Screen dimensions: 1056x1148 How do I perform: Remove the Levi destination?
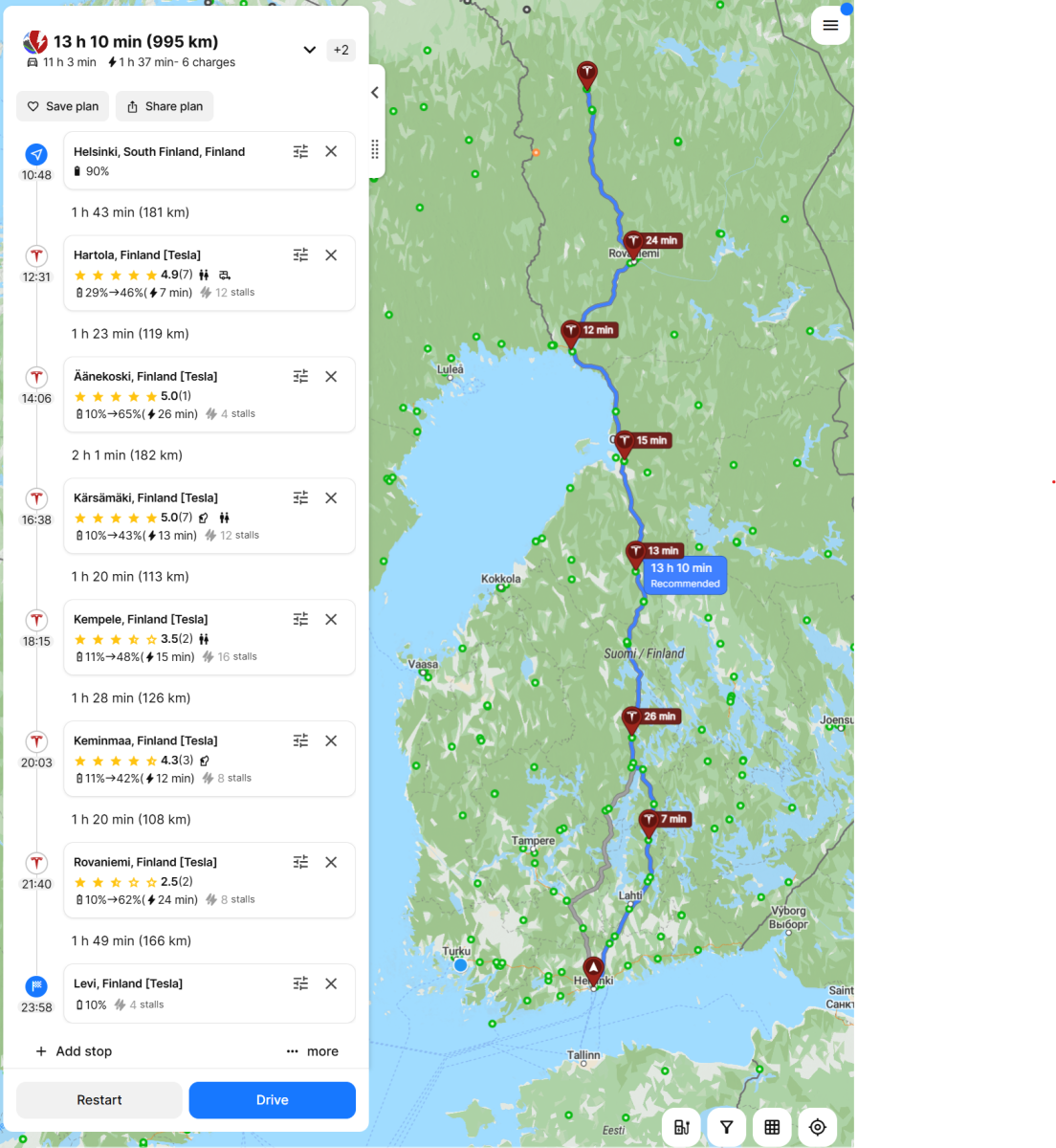pos(331,984)
